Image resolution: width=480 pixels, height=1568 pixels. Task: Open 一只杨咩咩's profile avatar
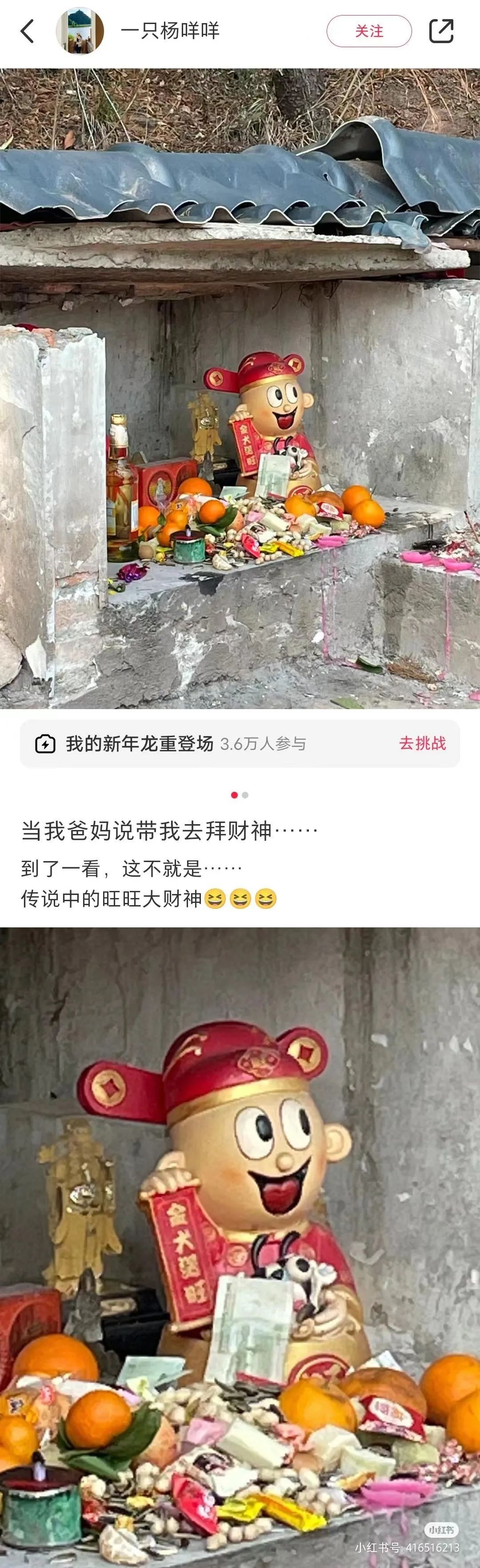80,31
